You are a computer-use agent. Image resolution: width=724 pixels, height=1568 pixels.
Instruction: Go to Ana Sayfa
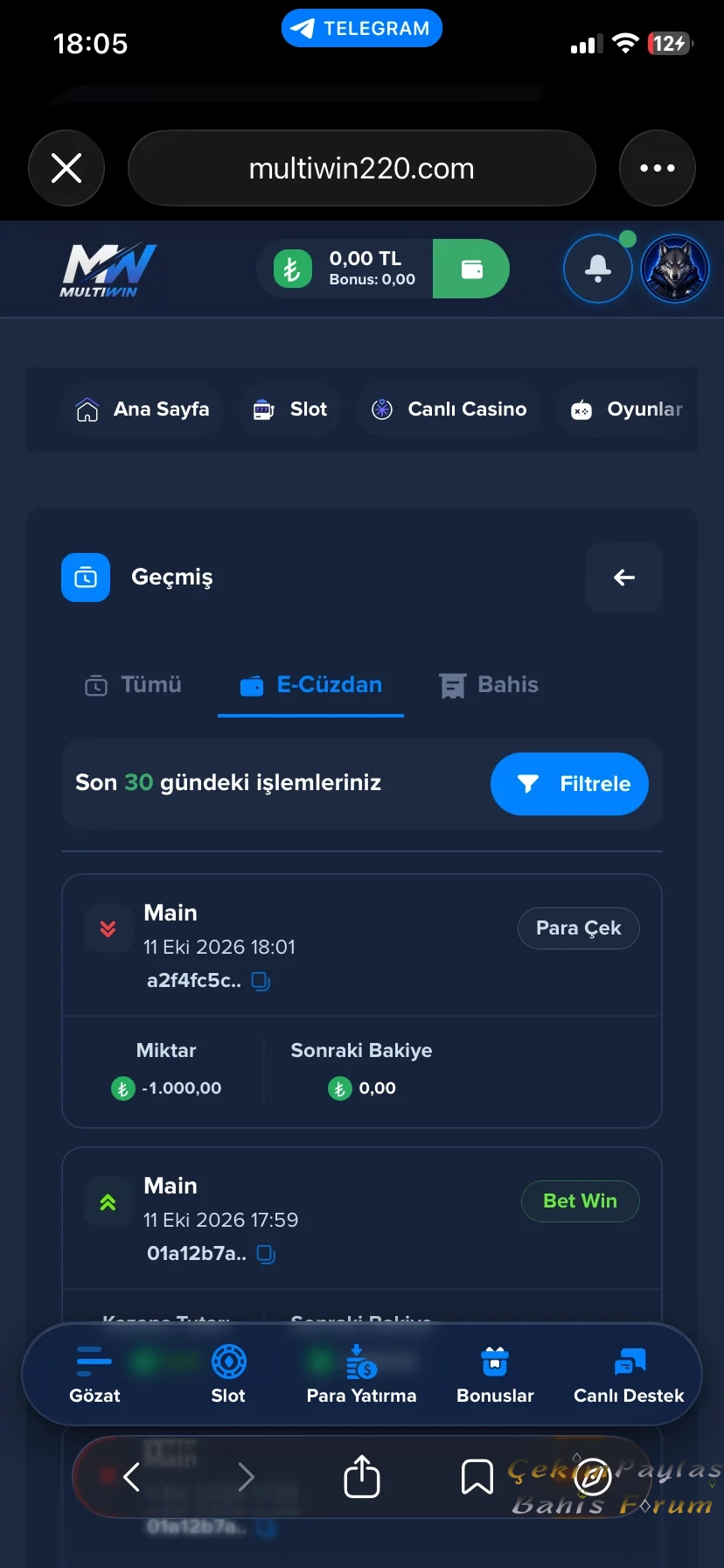coord(143,409)
